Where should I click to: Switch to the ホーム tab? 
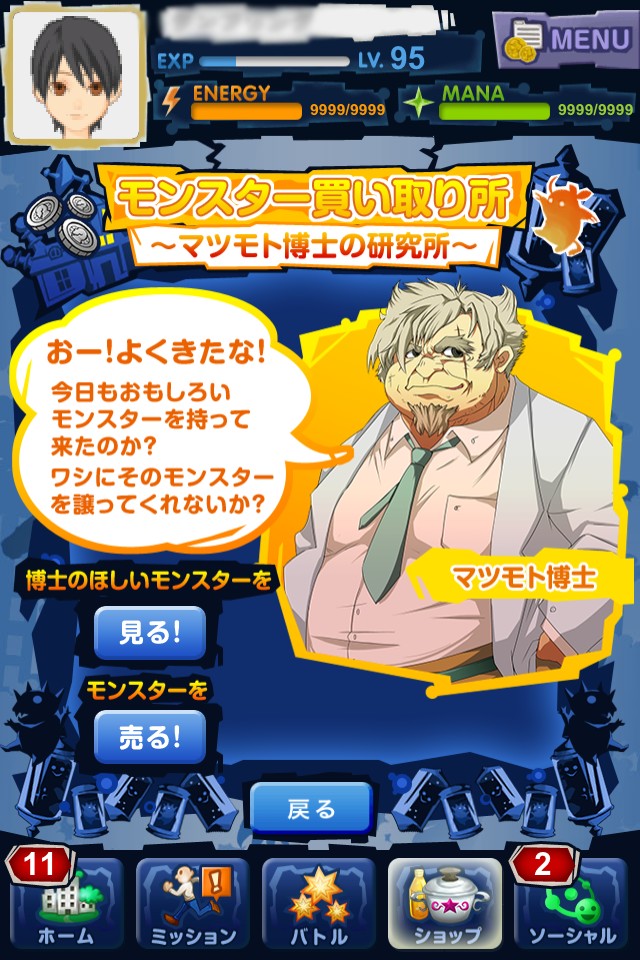pyautogui.click(x=67, y=905)
